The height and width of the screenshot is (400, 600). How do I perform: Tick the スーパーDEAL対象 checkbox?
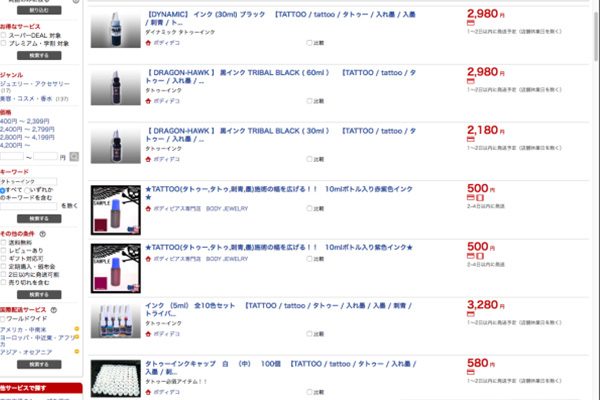tap(4, 37)
